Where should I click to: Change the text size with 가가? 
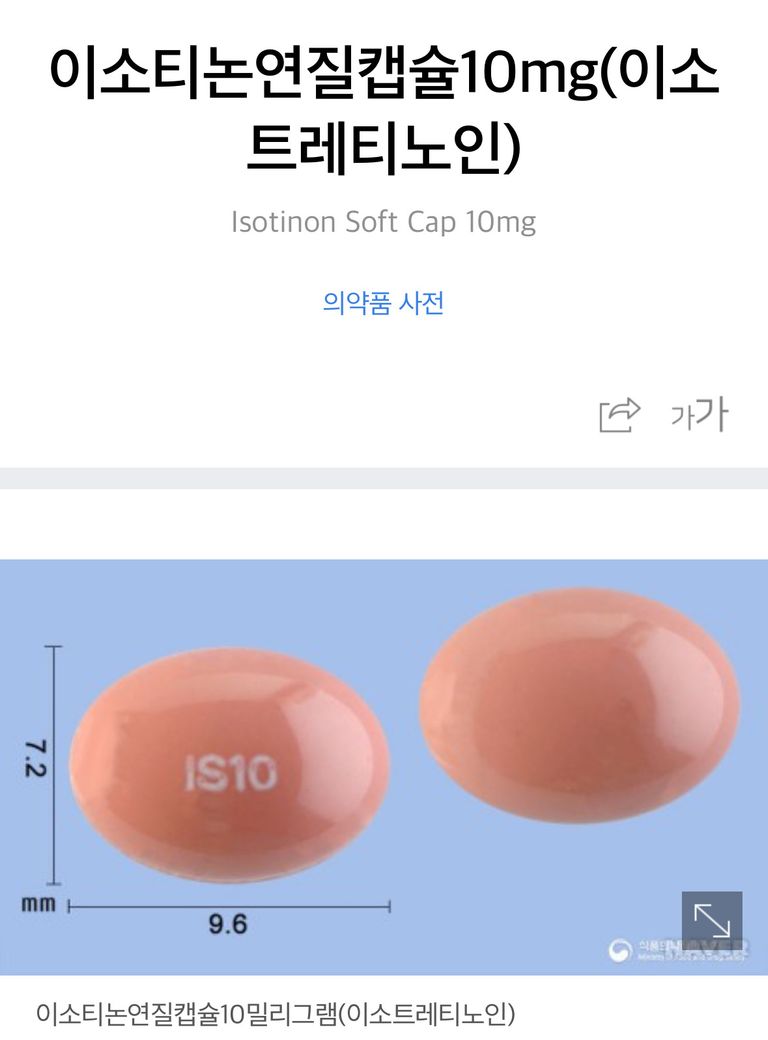point(699,414)
